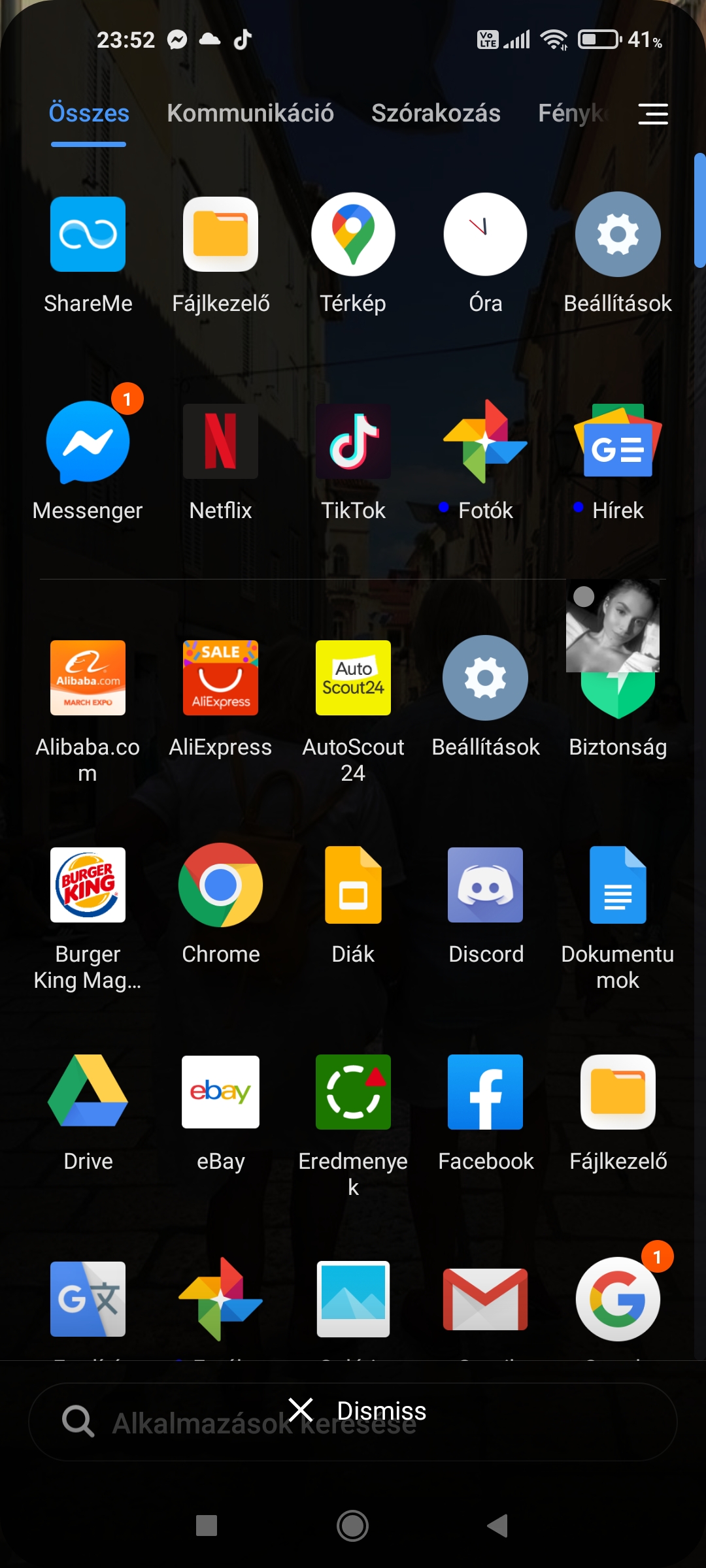Switch to the Kommunikáció tab
The height and width of the screenshot is (1568, 706).
pyautogui.click(x=250, y=113)
